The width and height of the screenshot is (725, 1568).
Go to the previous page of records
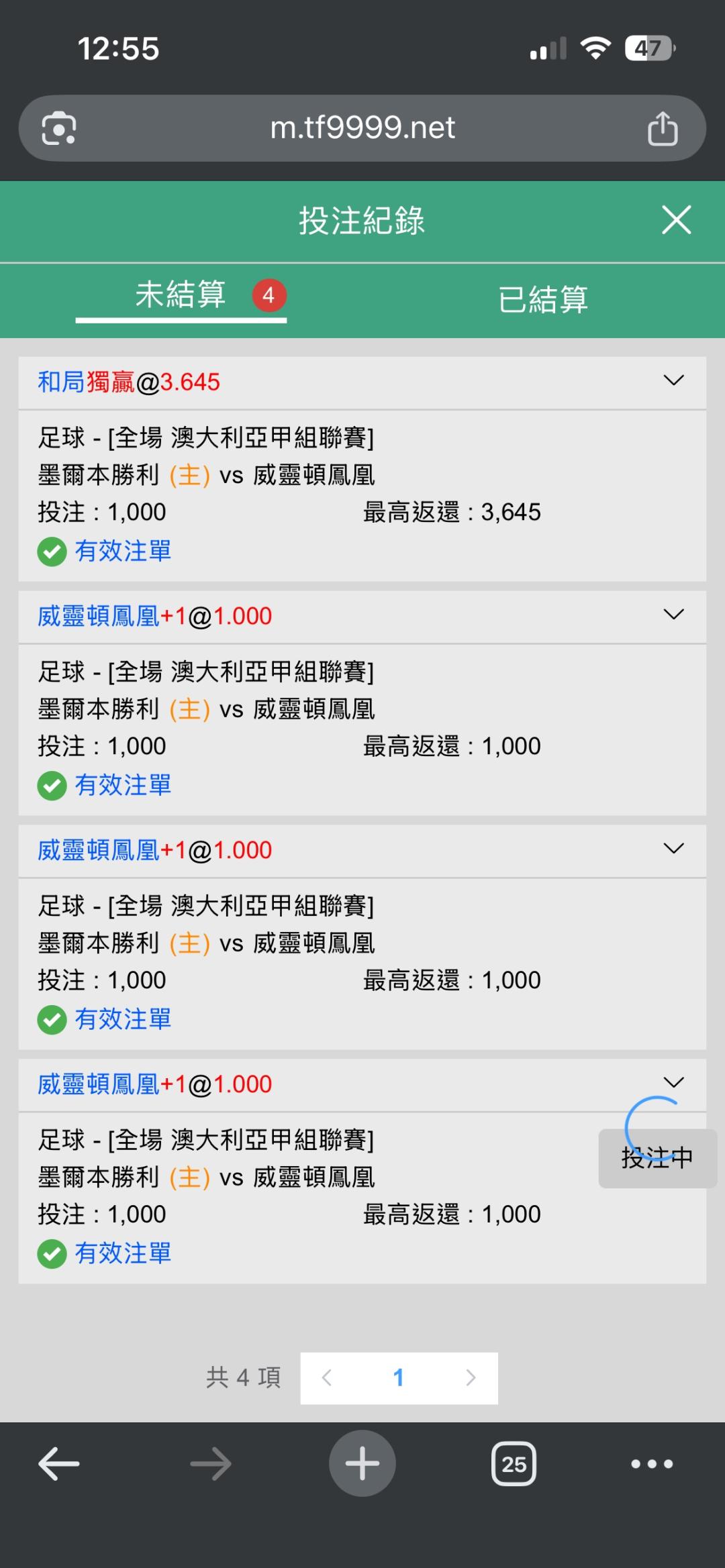(327, 1377)
